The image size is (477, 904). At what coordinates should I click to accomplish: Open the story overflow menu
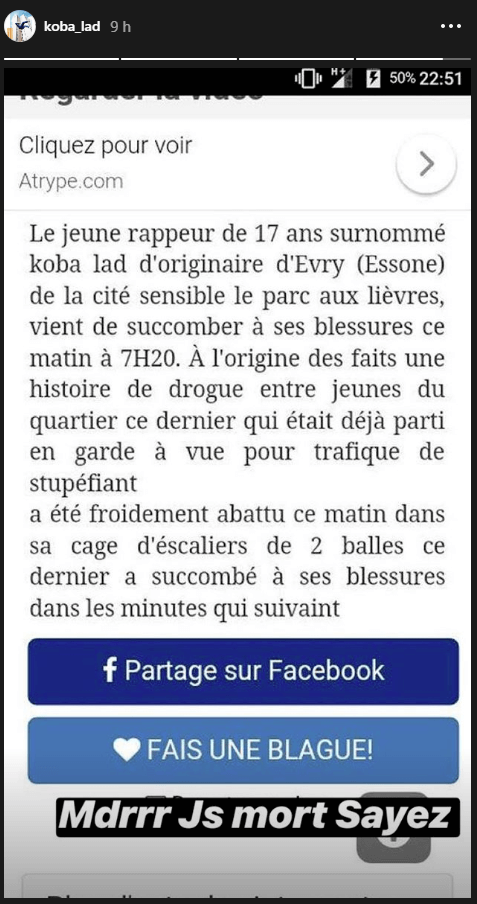click(x=451, y=27)
